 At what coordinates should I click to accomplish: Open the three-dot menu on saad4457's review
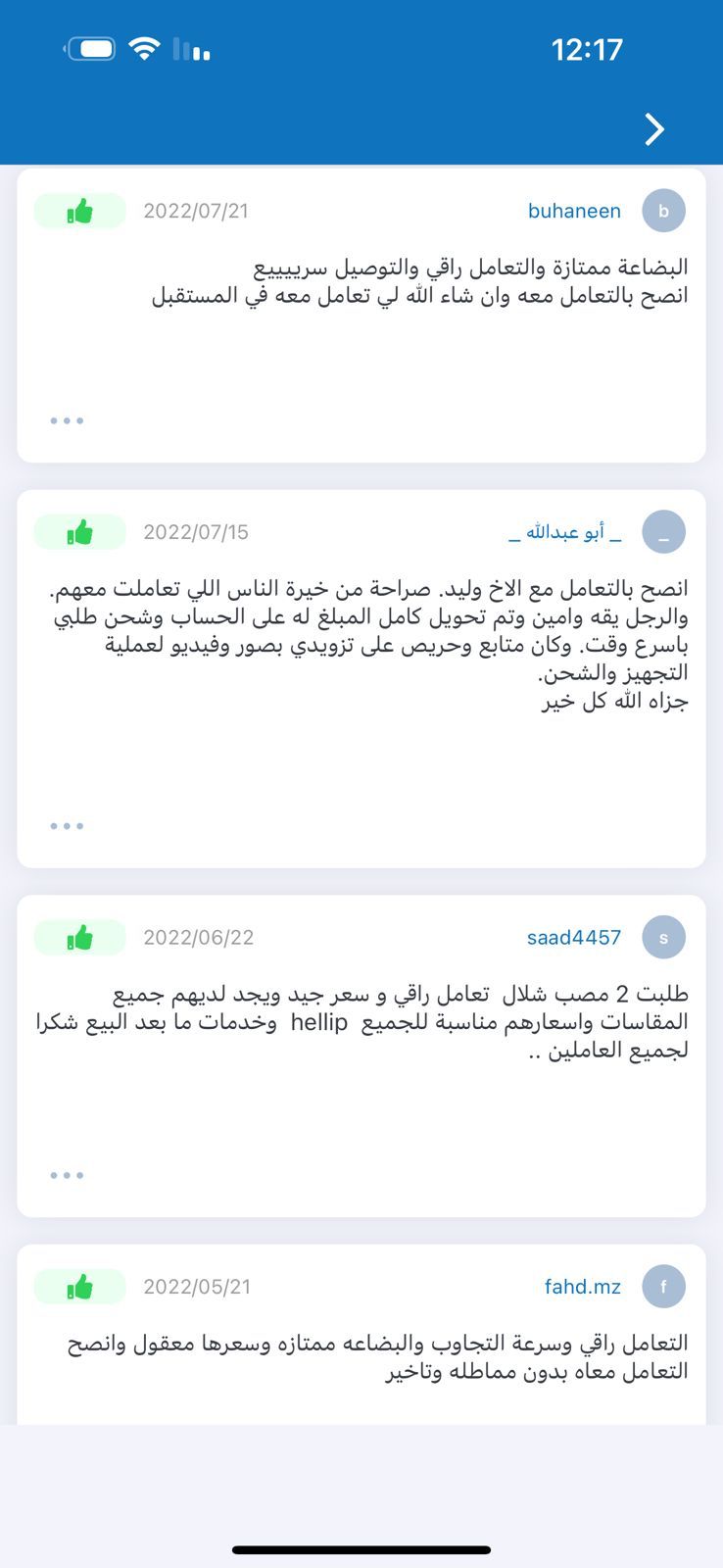point(67,1175)
